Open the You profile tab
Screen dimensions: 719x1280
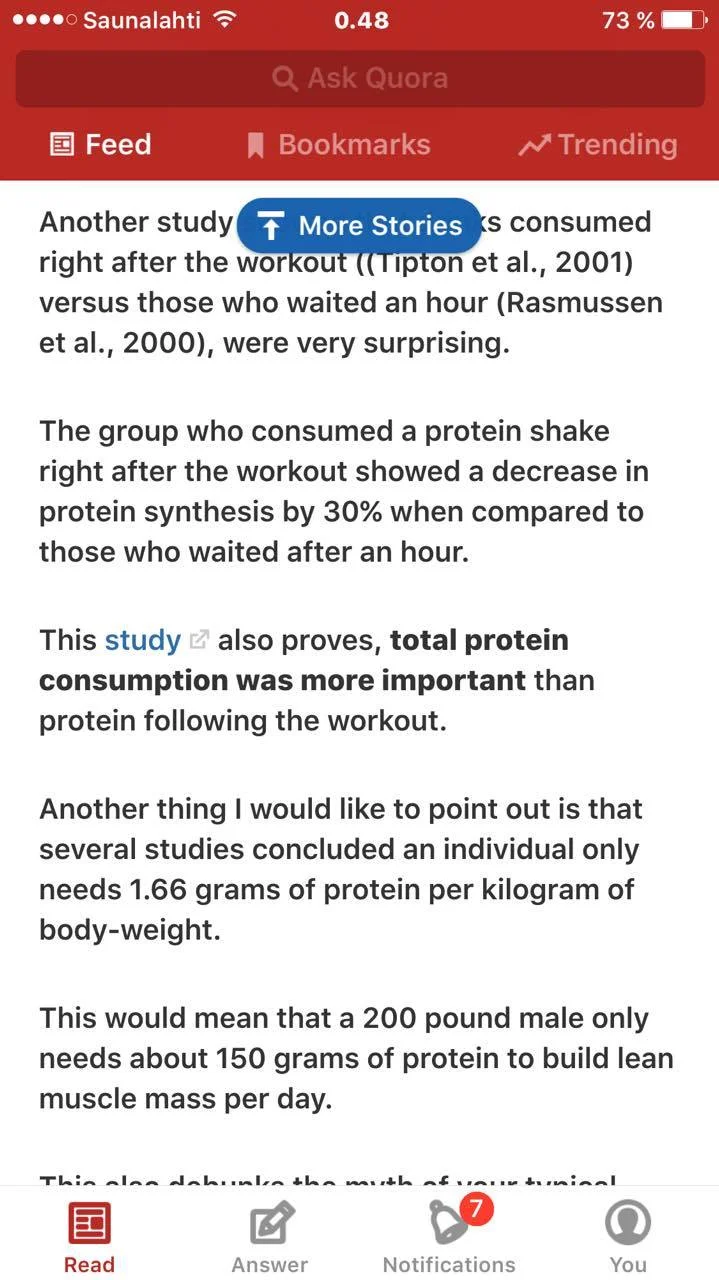click(x=628, y=1236)
